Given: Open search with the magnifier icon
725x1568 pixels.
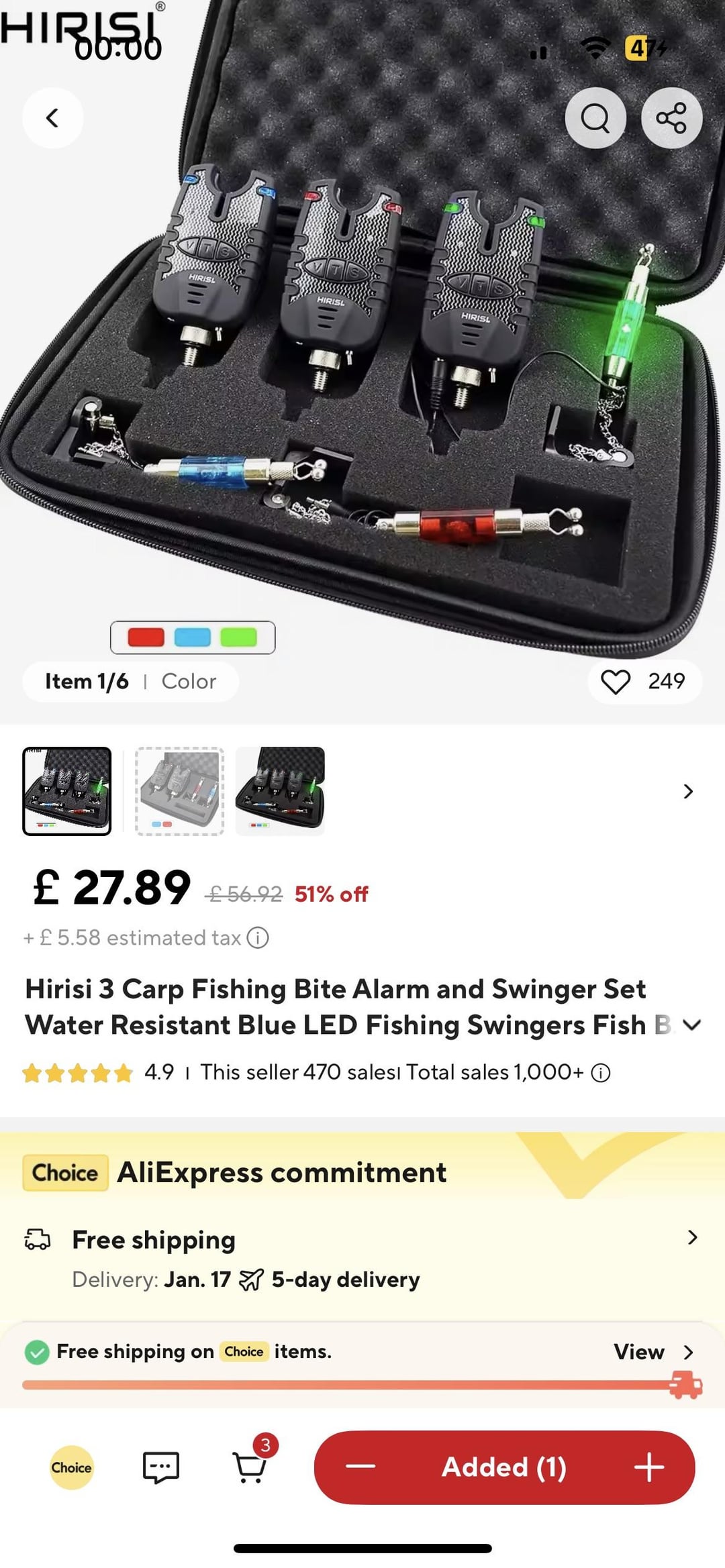Looking at the screenshot, I should point(595,118).
